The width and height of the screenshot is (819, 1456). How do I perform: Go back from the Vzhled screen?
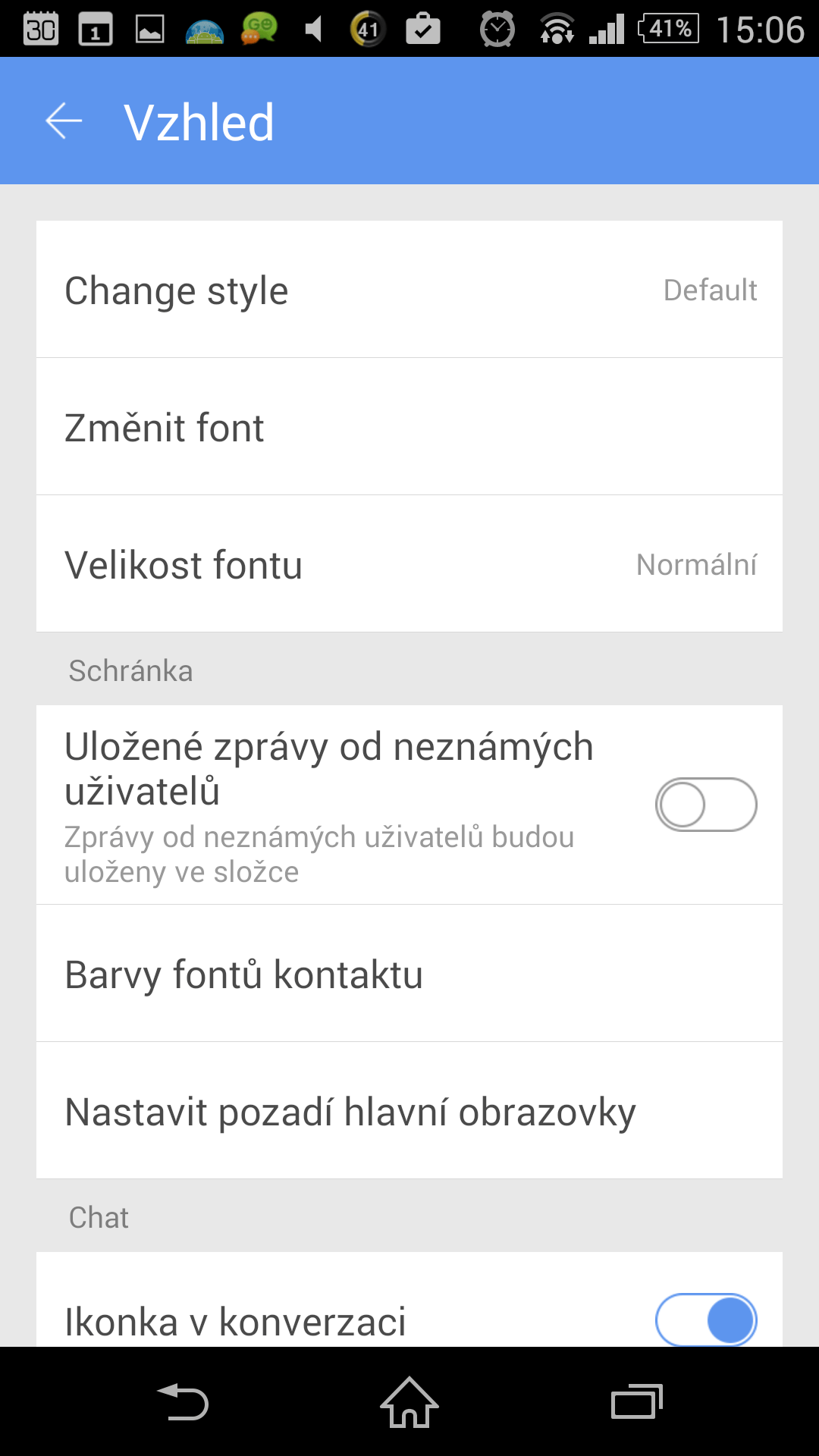pyautogui.click(x=64, y=121)
